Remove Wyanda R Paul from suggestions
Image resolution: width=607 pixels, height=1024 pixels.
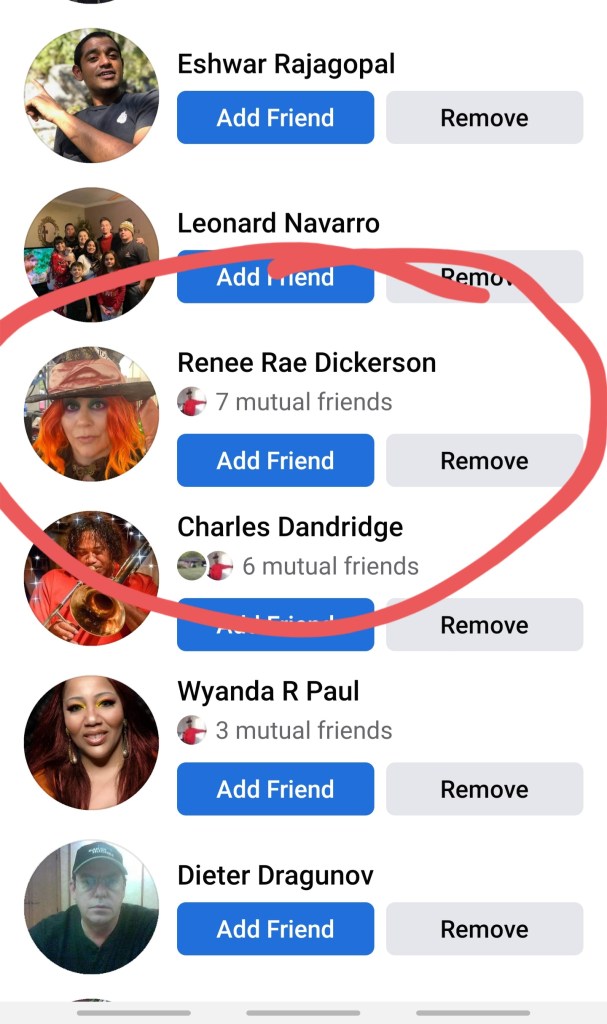[484, 789]
